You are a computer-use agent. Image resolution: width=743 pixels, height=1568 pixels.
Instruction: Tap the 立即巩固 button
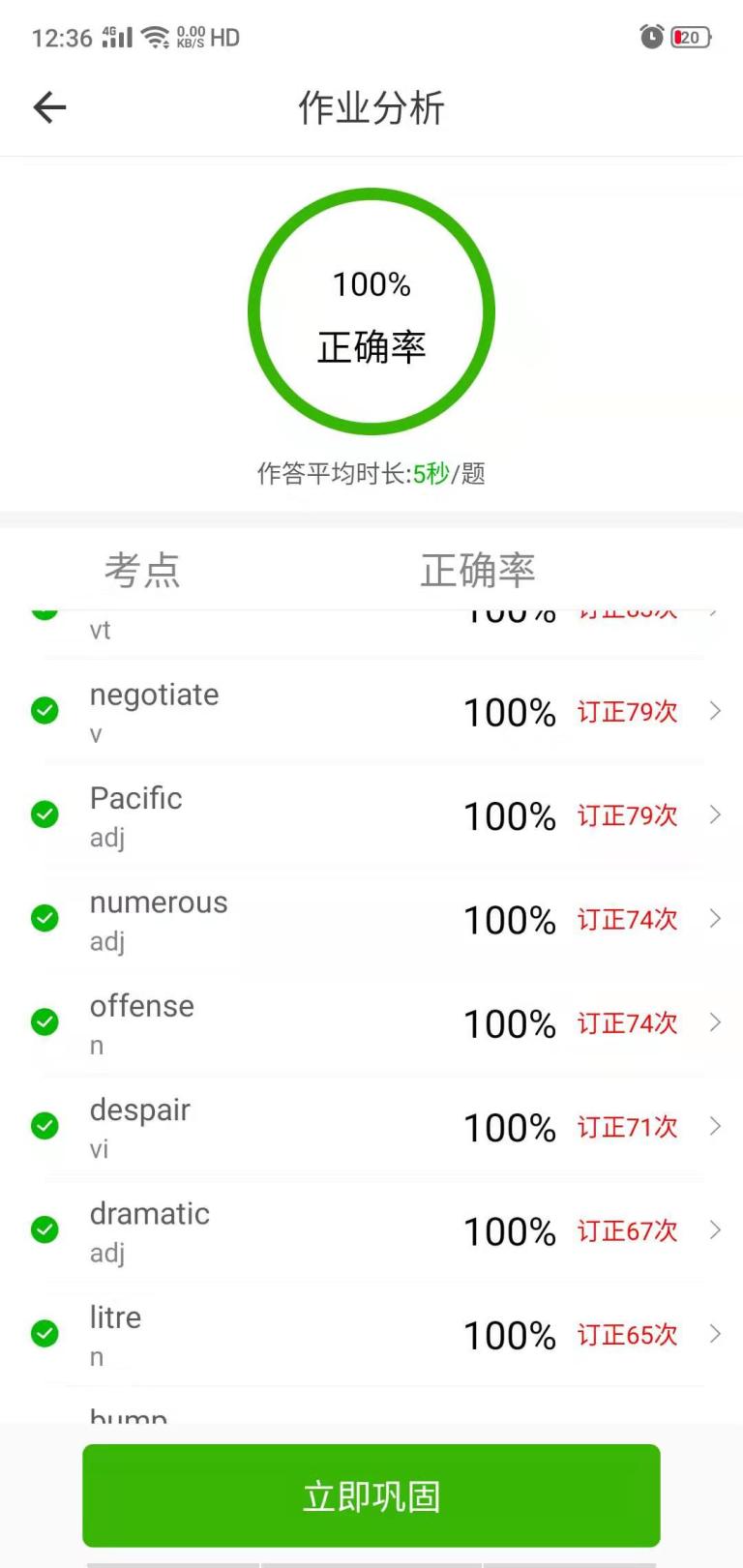371,1495
